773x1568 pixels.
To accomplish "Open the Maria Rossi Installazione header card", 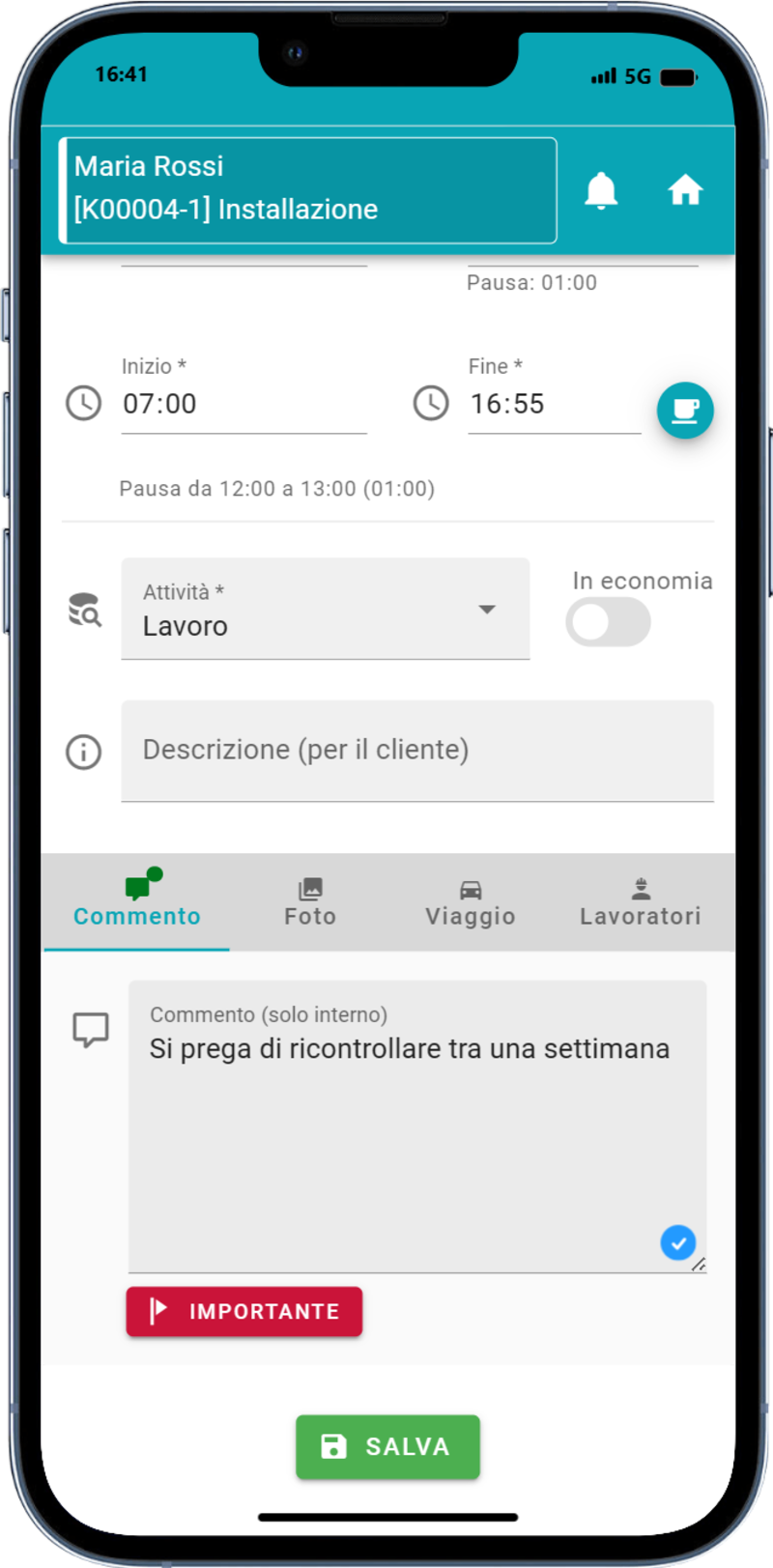I will 307,189.
